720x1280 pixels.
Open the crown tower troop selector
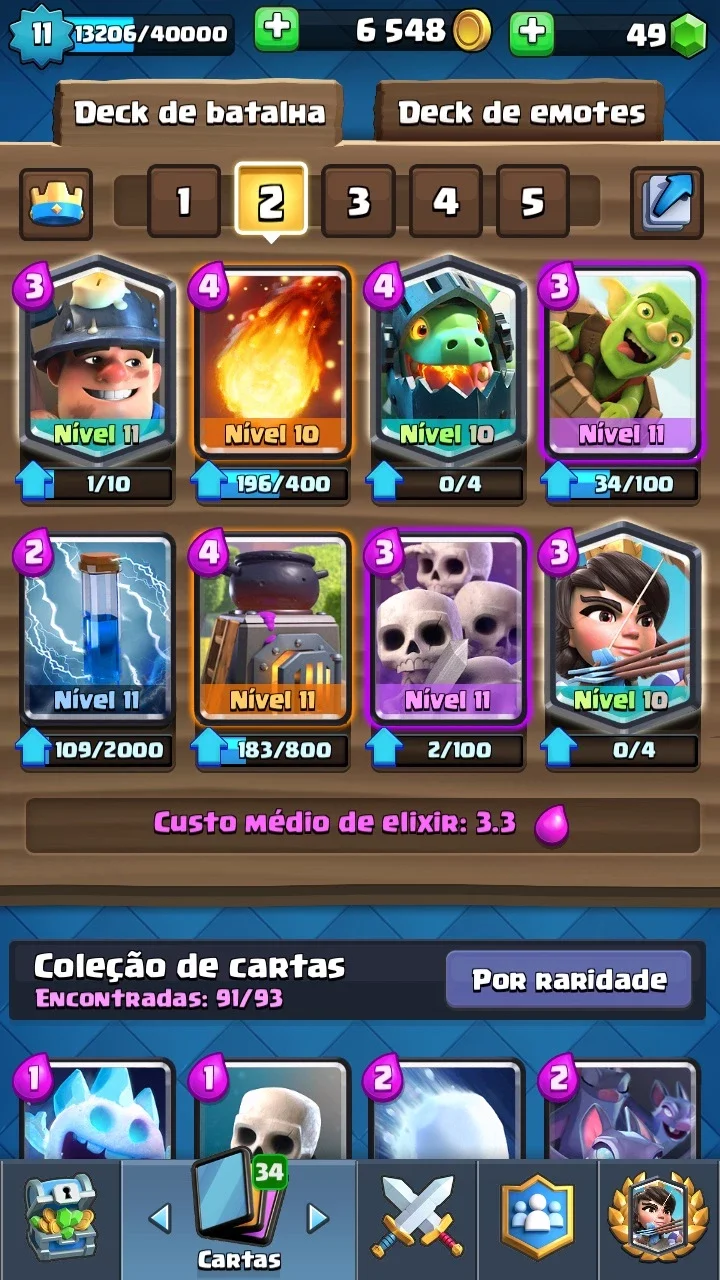[56, 203]
